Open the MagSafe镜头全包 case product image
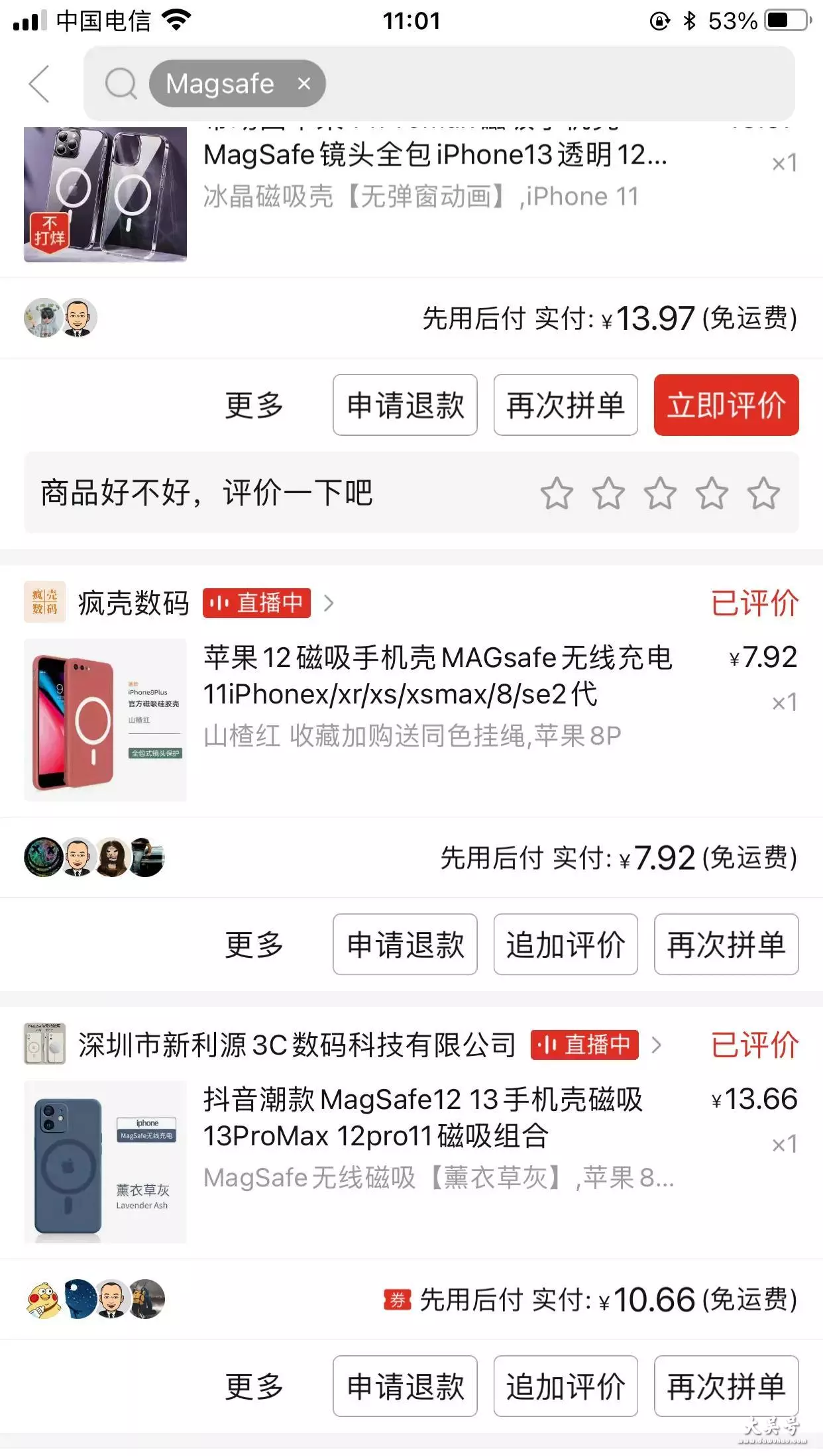823x1456 pixels. pyautogui.click(x=105, y=195)
